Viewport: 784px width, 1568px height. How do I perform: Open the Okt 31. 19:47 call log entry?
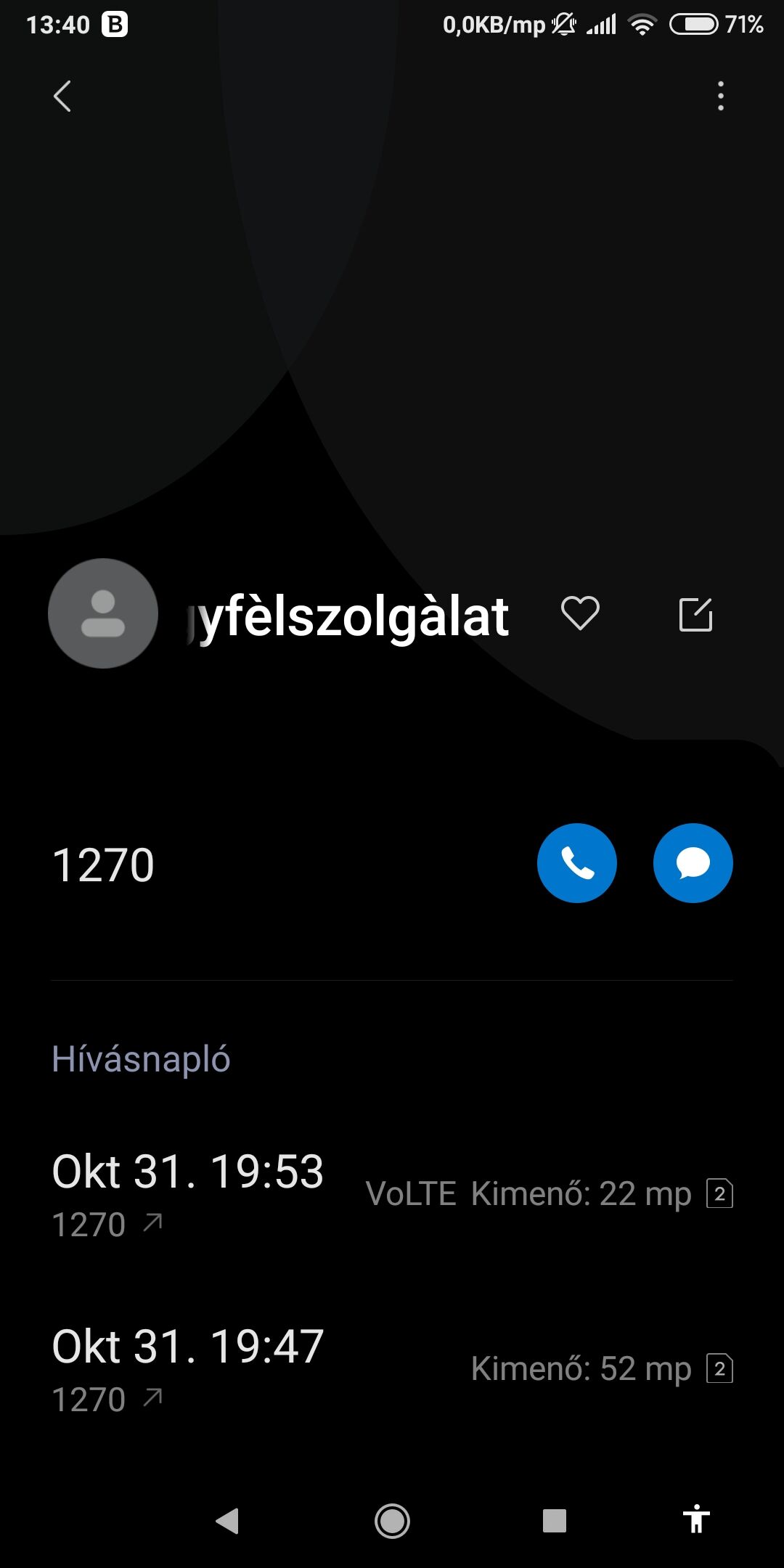click(x=392, y=1368)
